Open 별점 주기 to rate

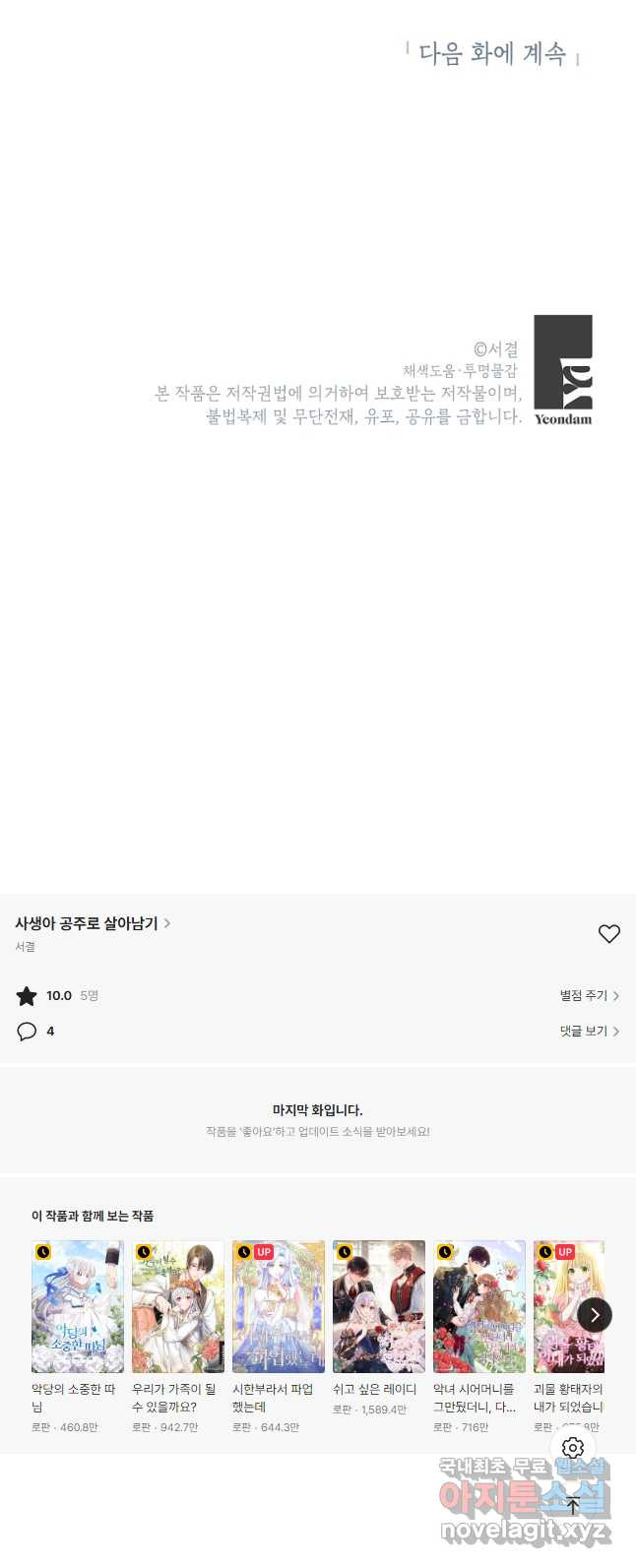589,995
